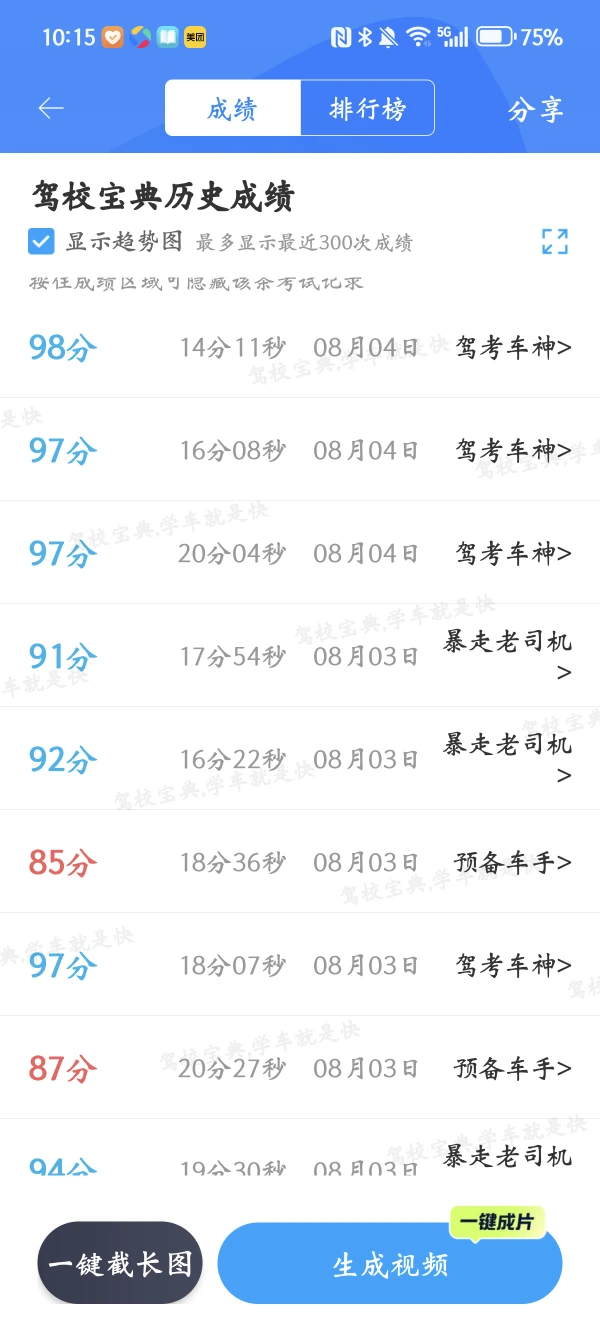This screenshot has height=1332, width=600.
Task: Expand to fullscreen view icon
Action: [x=554, y=241]
